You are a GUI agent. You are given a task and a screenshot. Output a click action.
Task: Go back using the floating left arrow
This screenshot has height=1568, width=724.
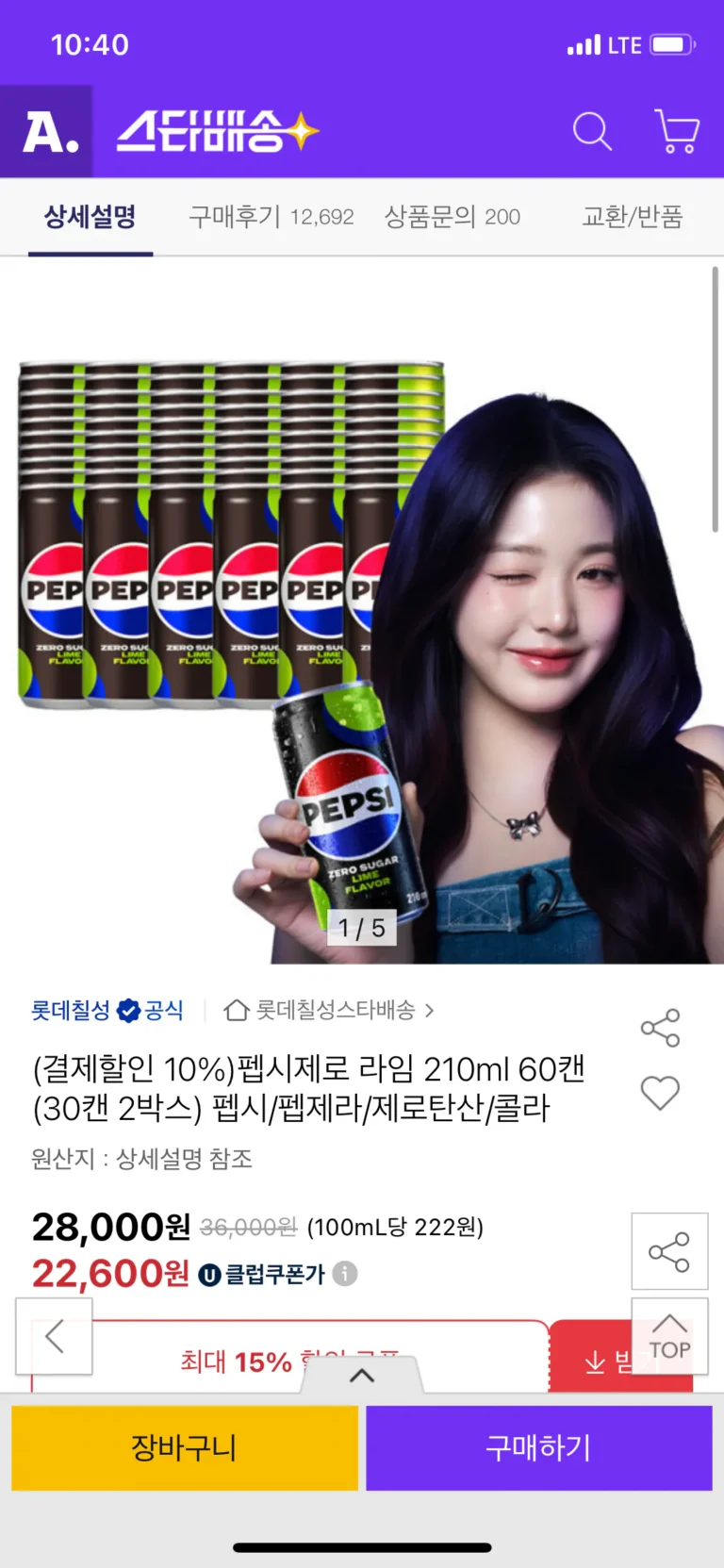pyautogui.click(x=54, y=1336)
